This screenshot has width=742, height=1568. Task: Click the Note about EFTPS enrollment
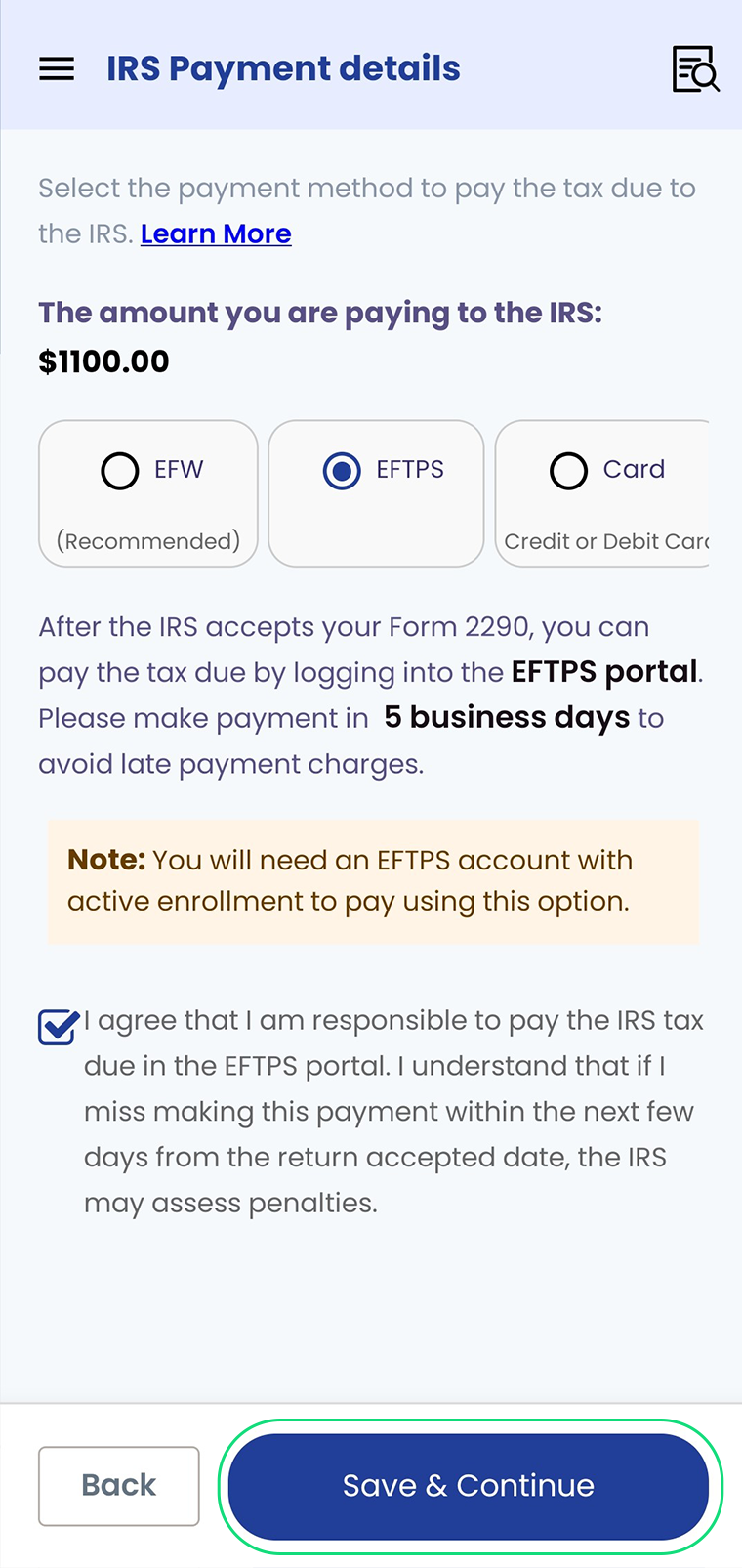pos(373,880)
